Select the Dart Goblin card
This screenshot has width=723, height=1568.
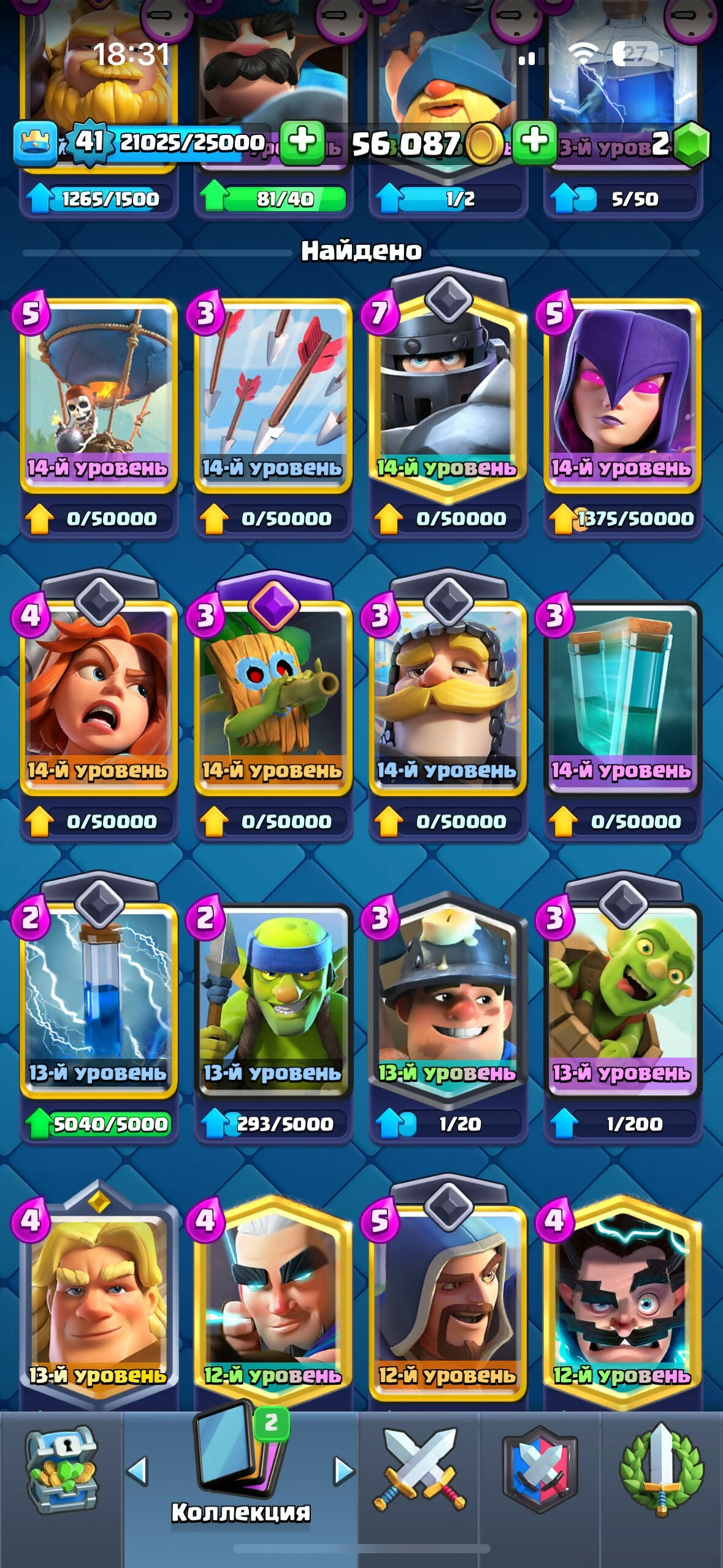pyautogui.click(x=273, y=693)
